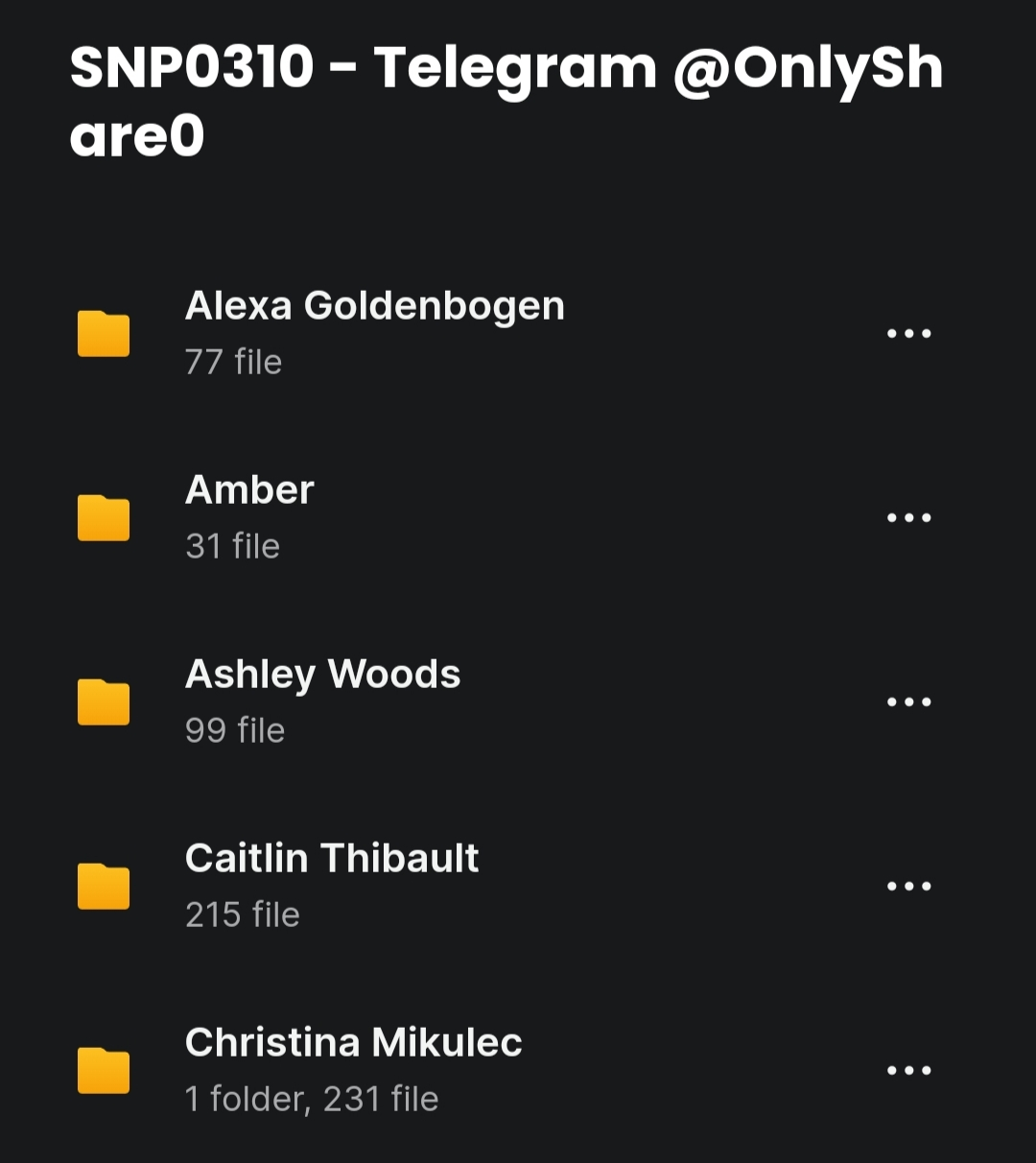Open the Amber folder
The width and height of the screenshot is (1036, 1163).
click(x=249, y=516)
